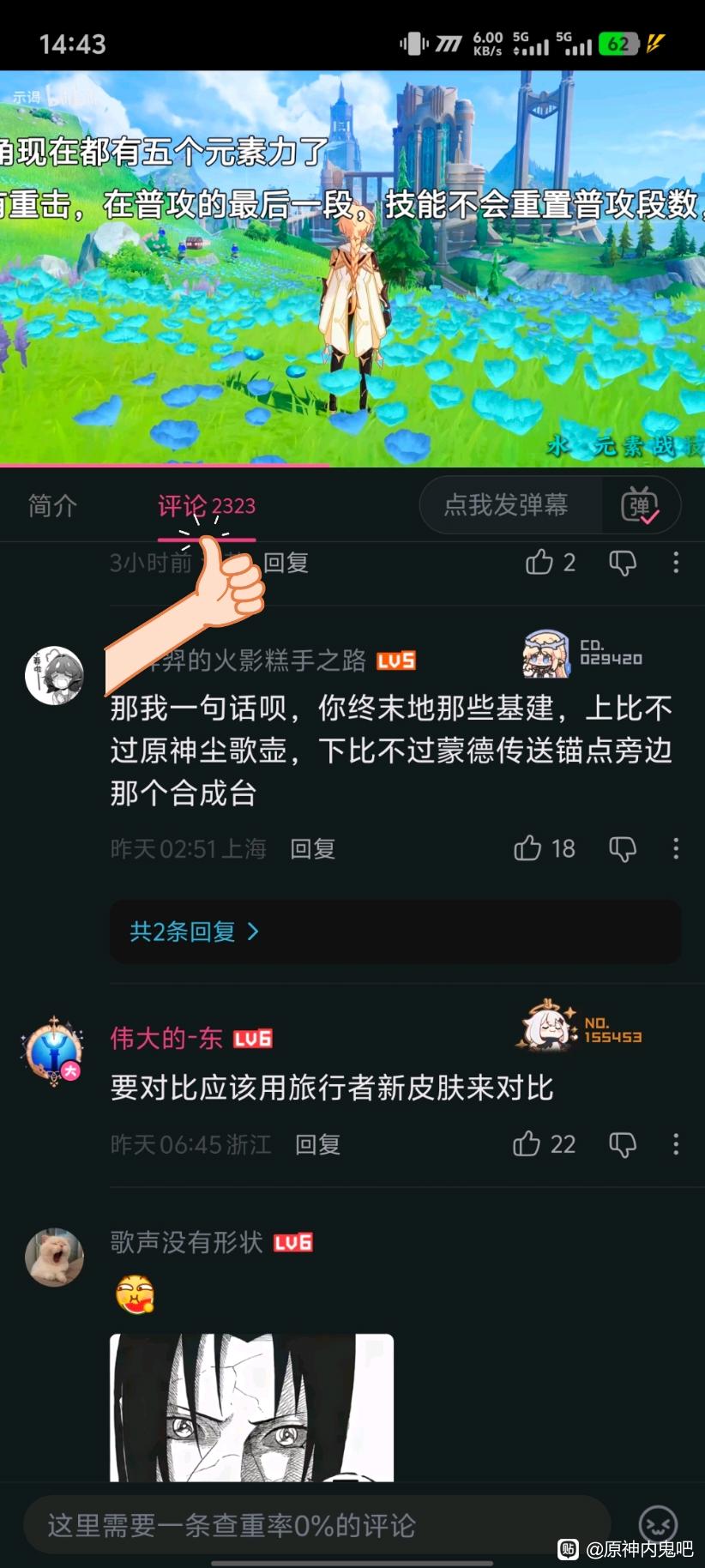Open the emoji picker beside comment field
This screenshot has width=705, height=1568.
[658, 1524]
